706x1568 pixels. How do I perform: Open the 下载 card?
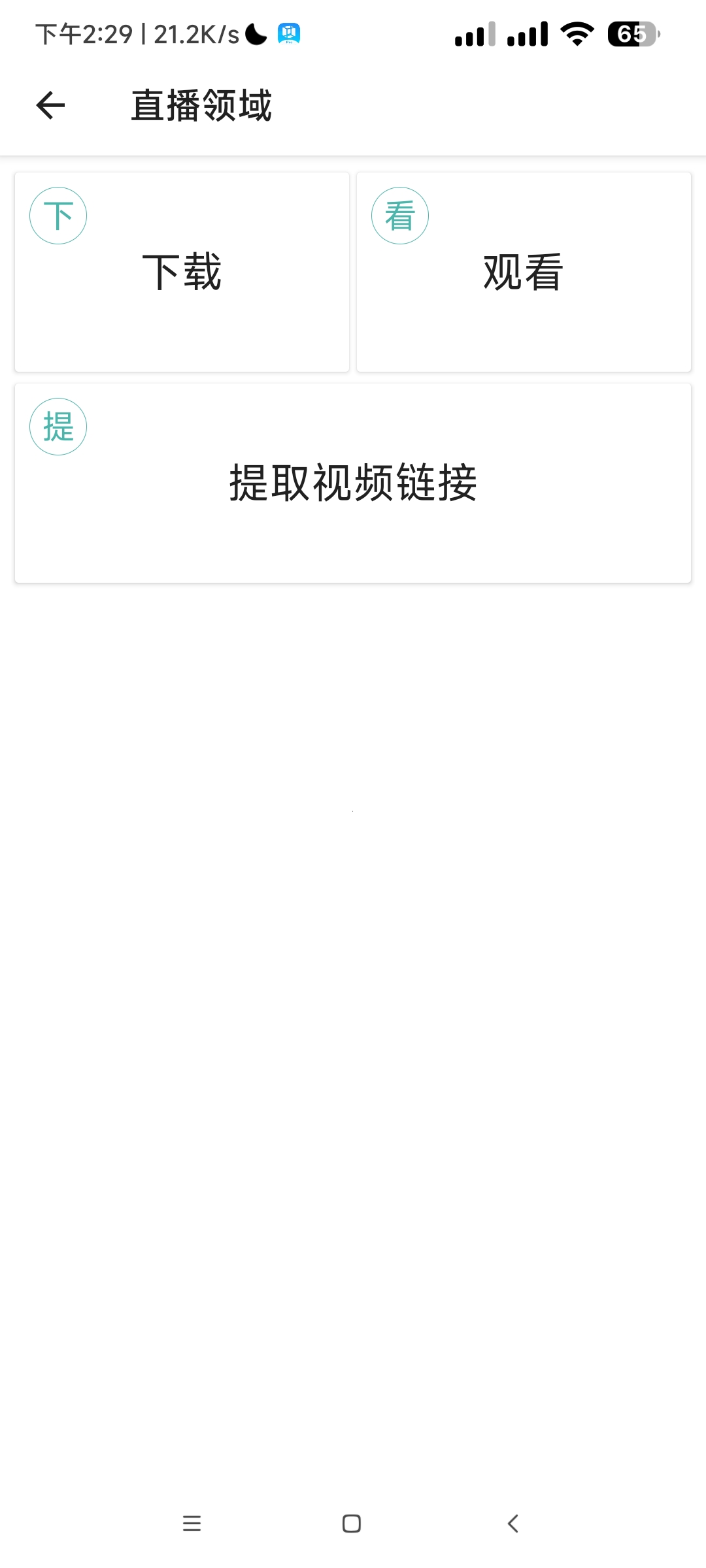(x=182, y=272)
